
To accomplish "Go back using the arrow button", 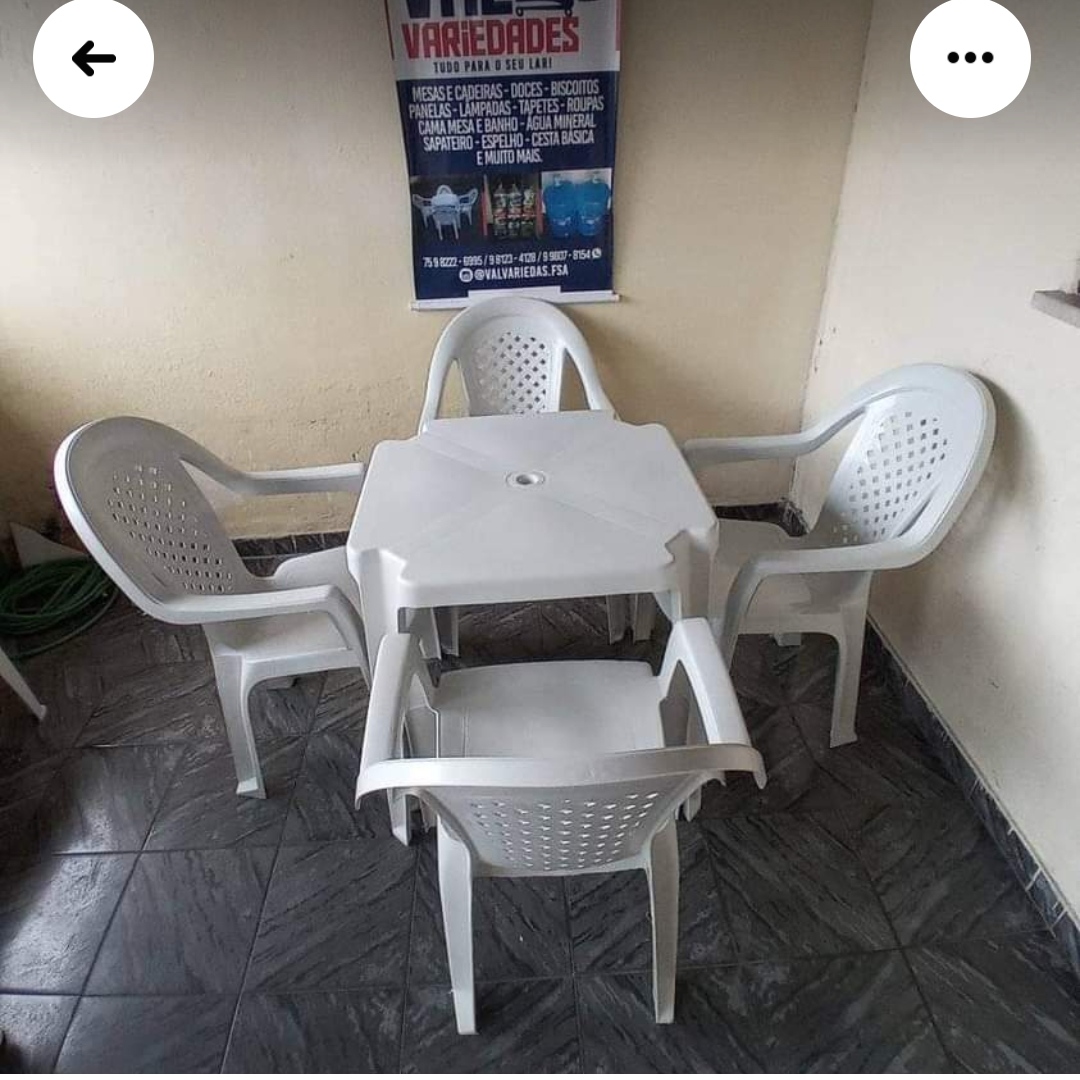I will pos(93,58).
